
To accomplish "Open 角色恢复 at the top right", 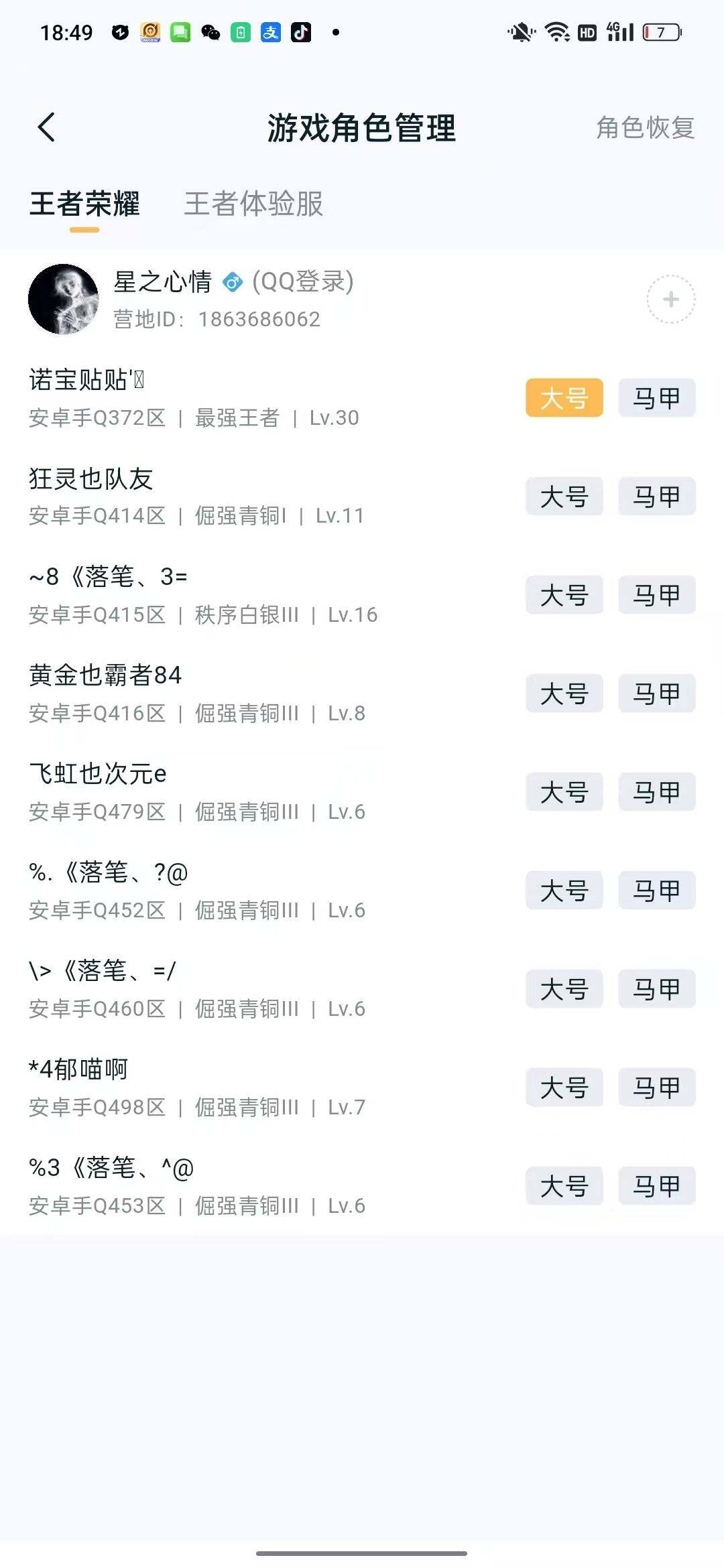I will (x=644, y=129).
